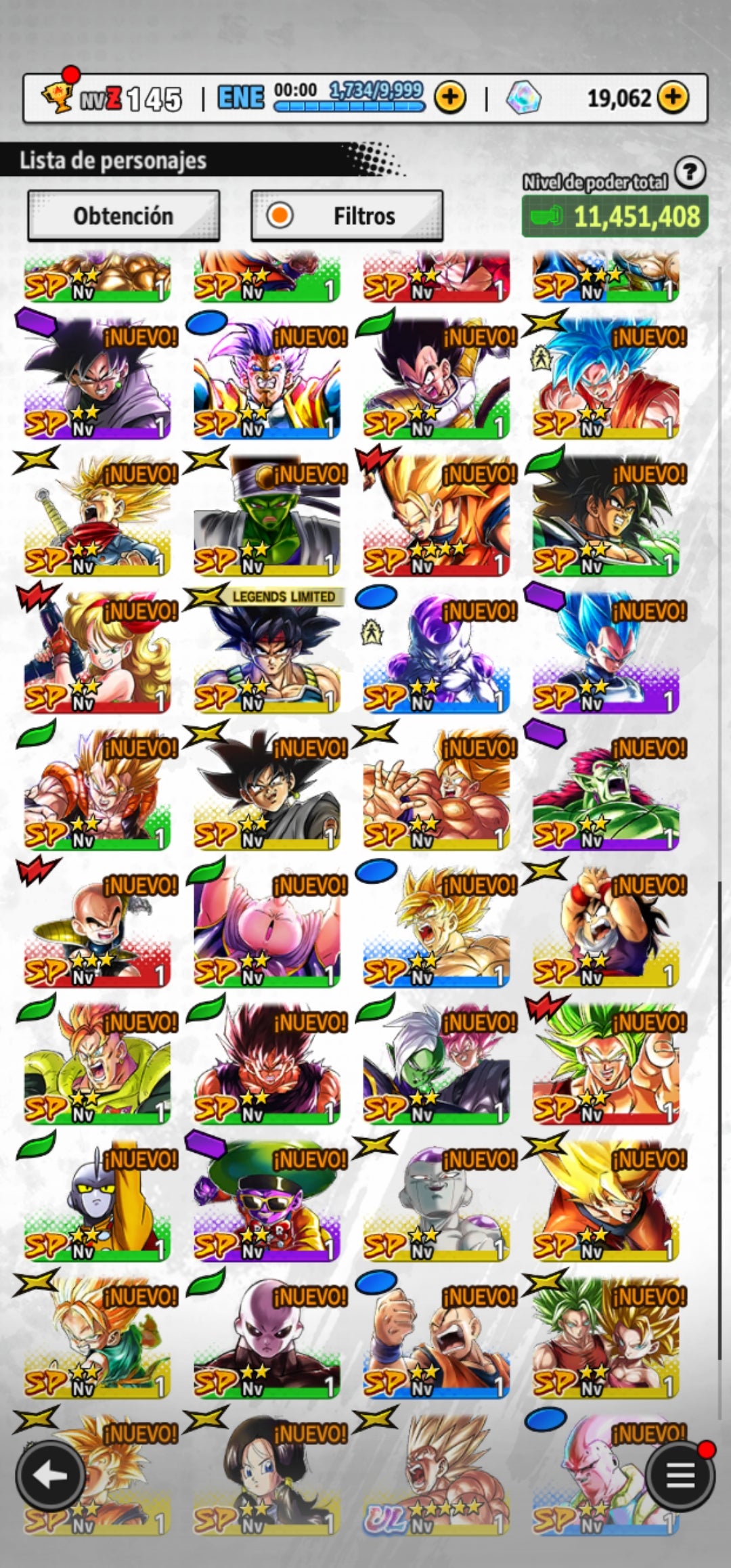Open the Piccolo with turban card
The image size is (731, 1568).
pos(267,515)
